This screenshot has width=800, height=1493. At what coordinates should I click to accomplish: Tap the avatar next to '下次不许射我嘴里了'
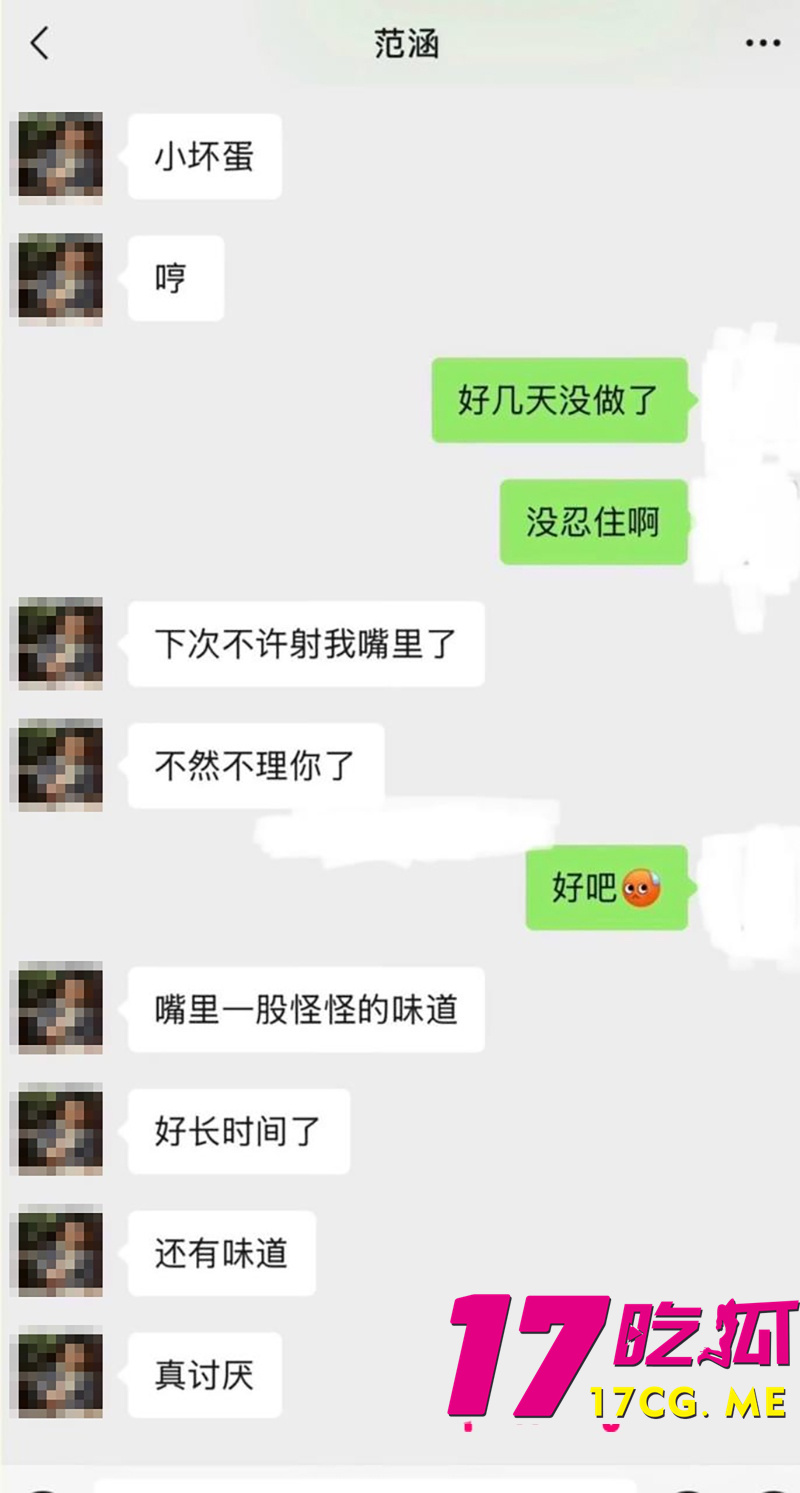coord(57,645)
